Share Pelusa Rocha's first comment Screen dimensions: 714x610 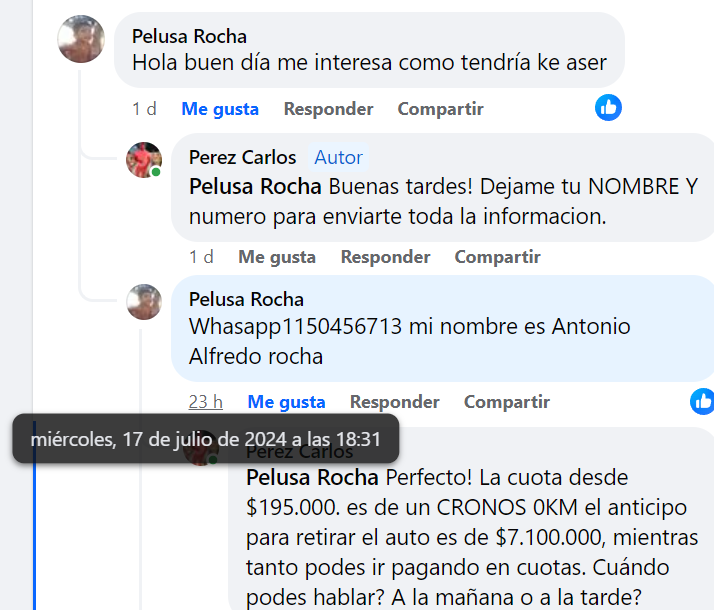440,109
